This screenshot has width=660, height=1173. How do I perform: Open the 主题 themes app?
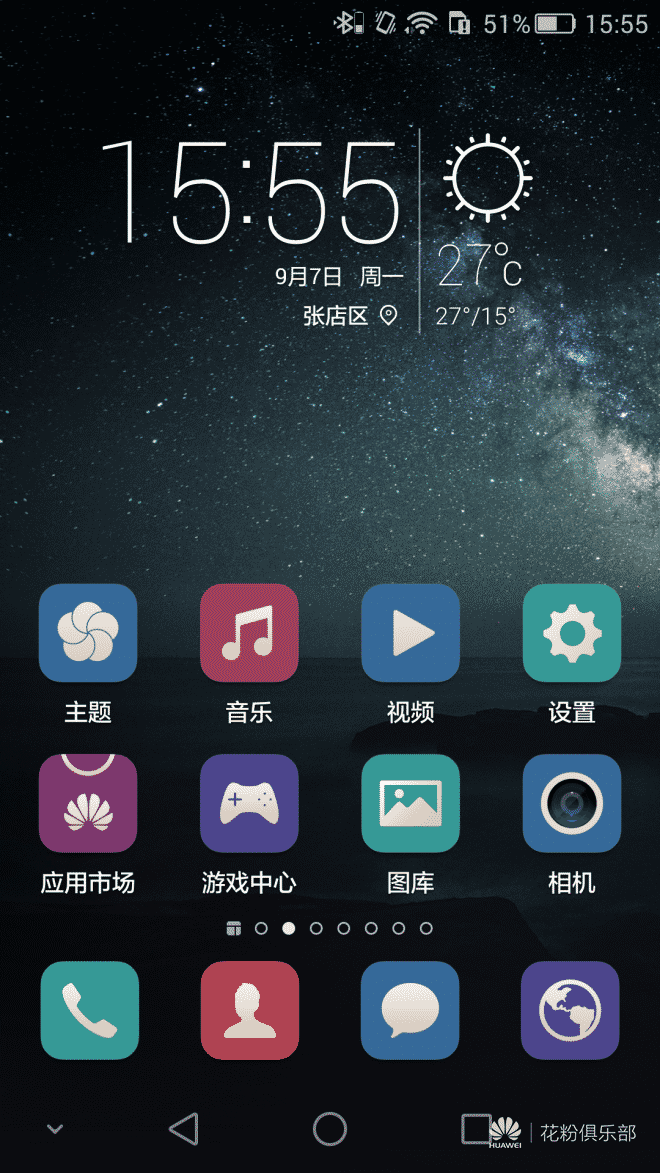(x=88, y=633)
